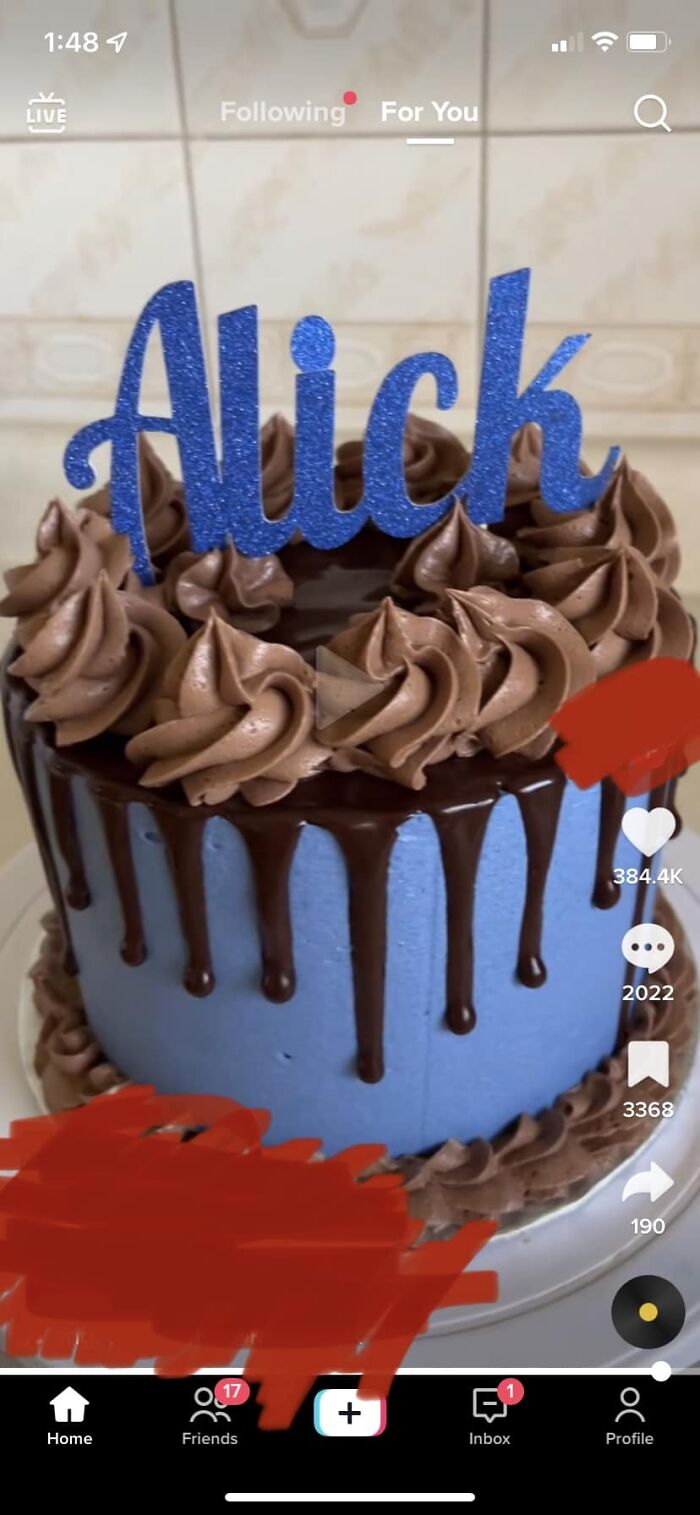The width and height of the screenshot is (700, 1515).
Task: Open the Friends tab
Action: (x=210, y=1414)
